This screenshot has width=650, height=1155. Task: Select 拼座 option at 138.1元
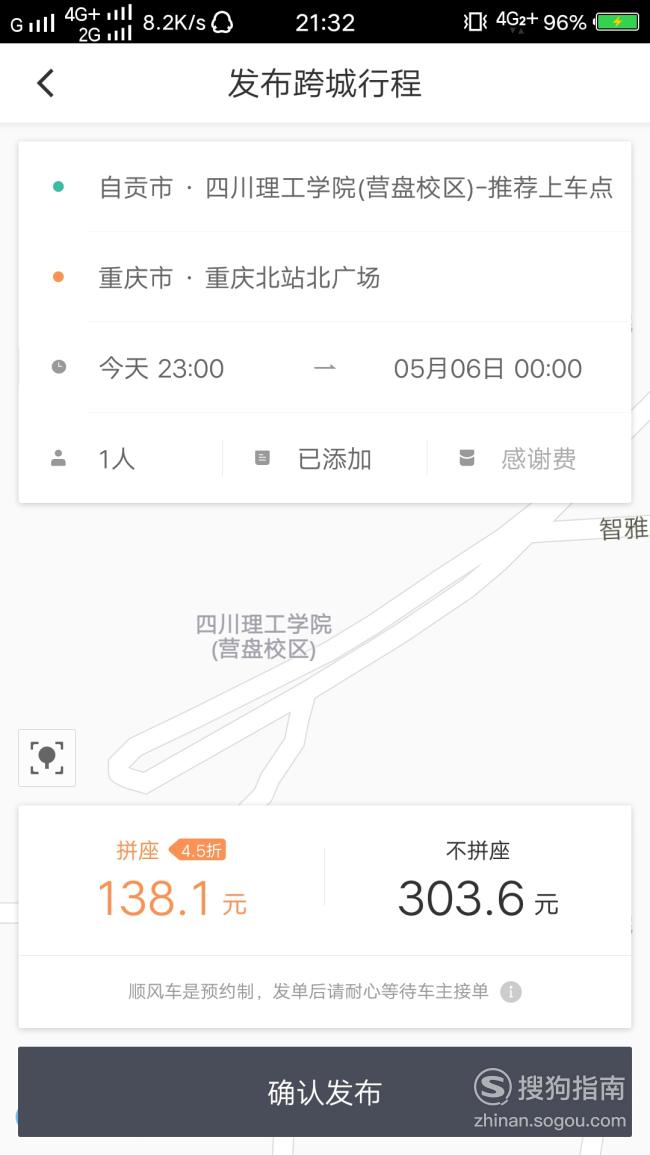pos(172,880)
